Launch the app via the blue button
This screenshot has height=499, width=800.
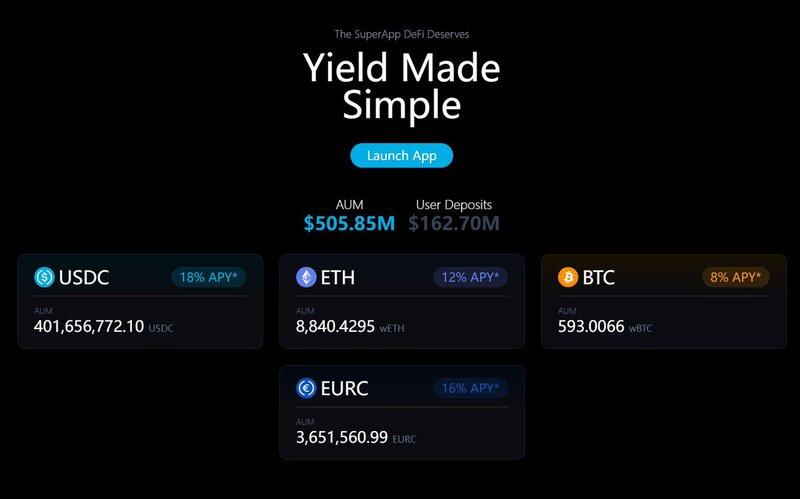tap(401, 156)
